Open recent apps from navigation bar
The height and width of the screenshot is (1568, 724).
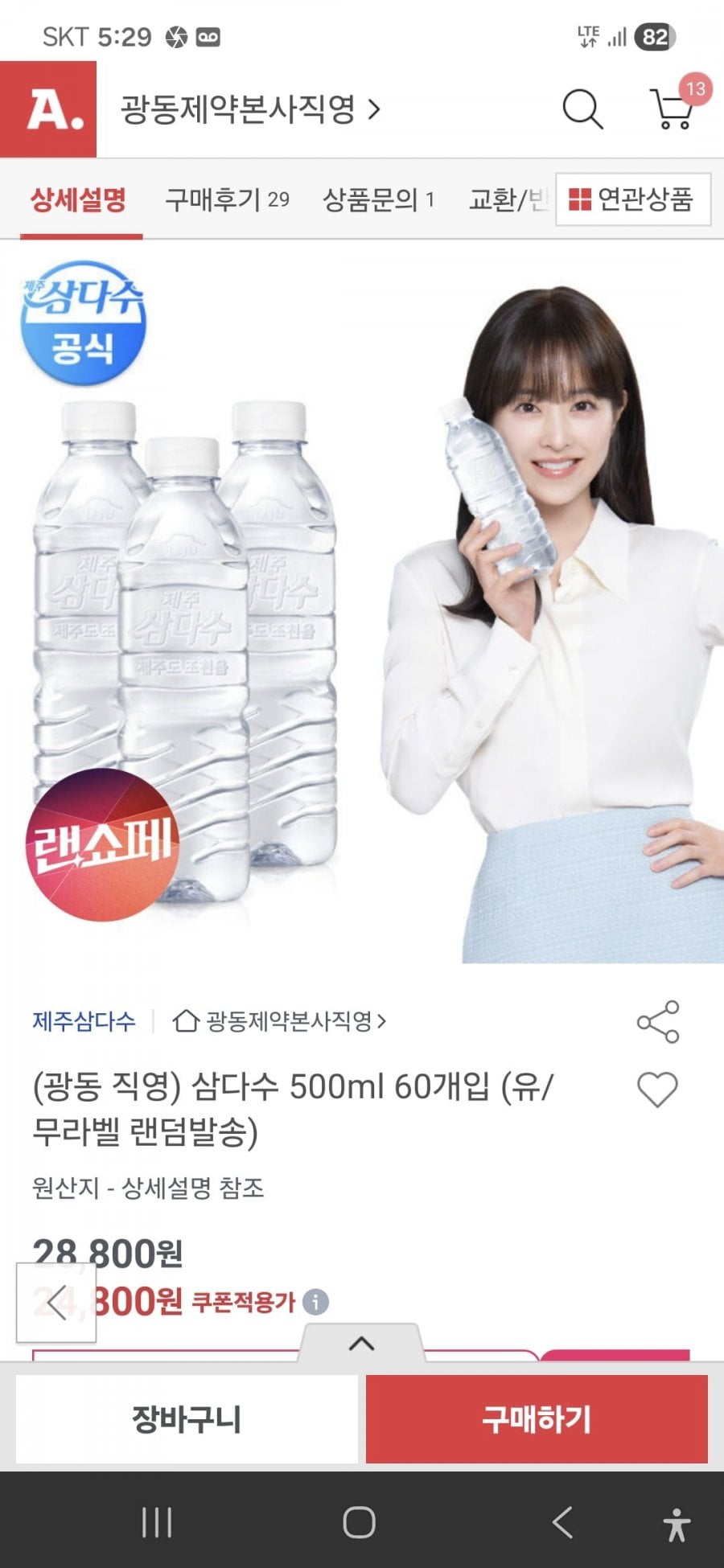[x=156, y=1522]
